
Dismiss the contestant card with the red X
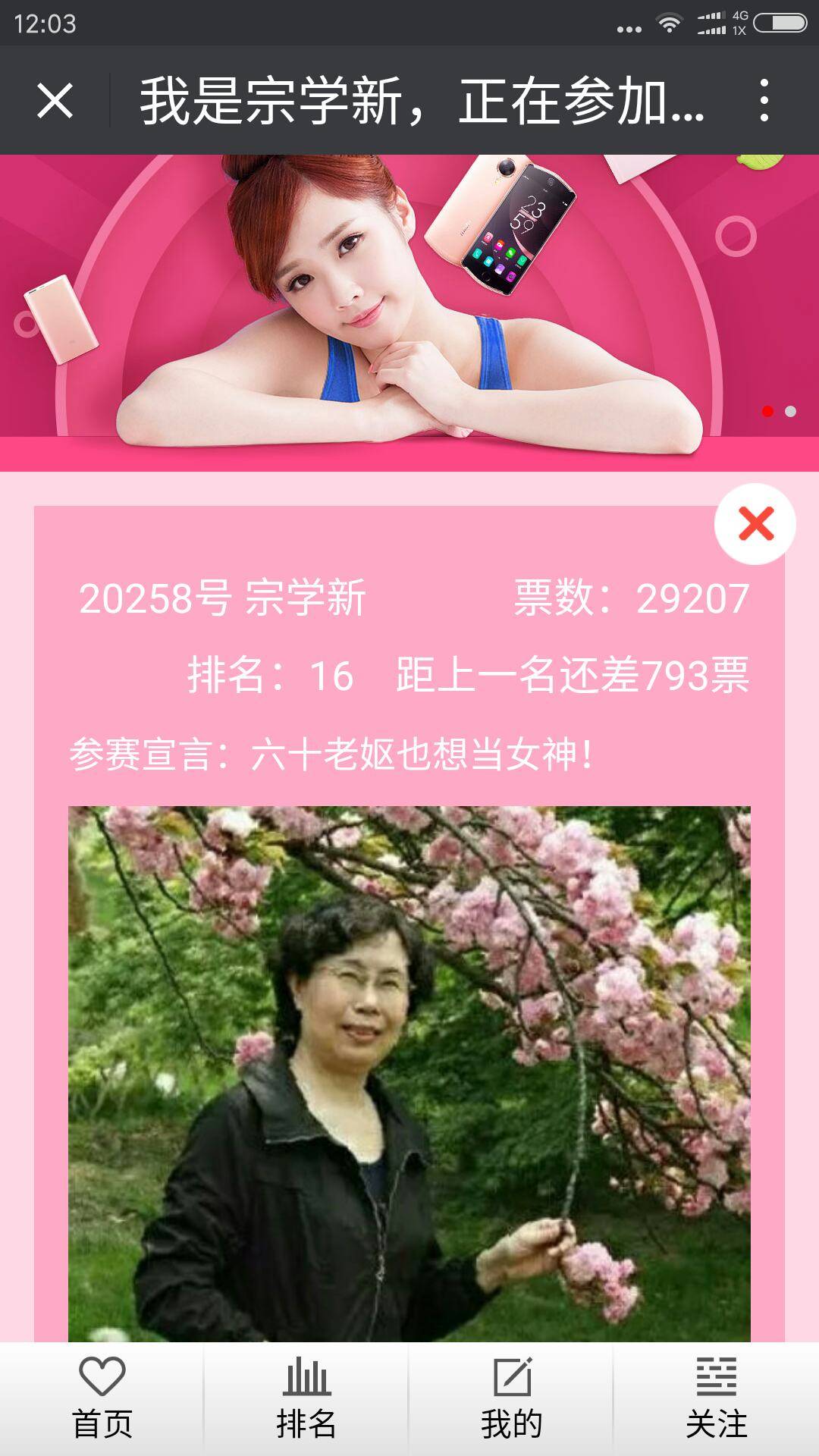pyautogui.click(x=755, y=524)
